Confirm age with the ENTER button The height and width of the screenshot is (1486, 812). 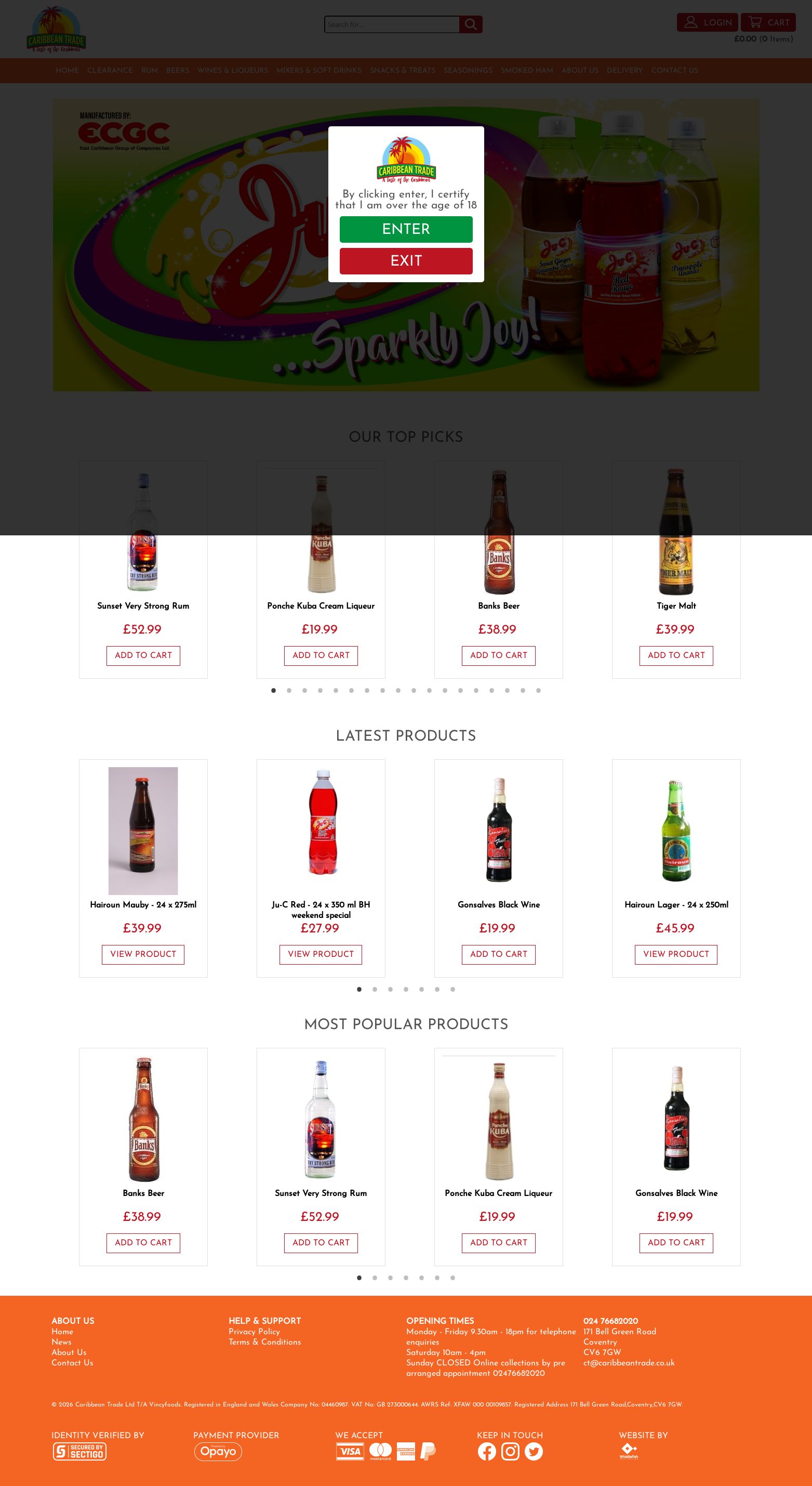point(406,230)
